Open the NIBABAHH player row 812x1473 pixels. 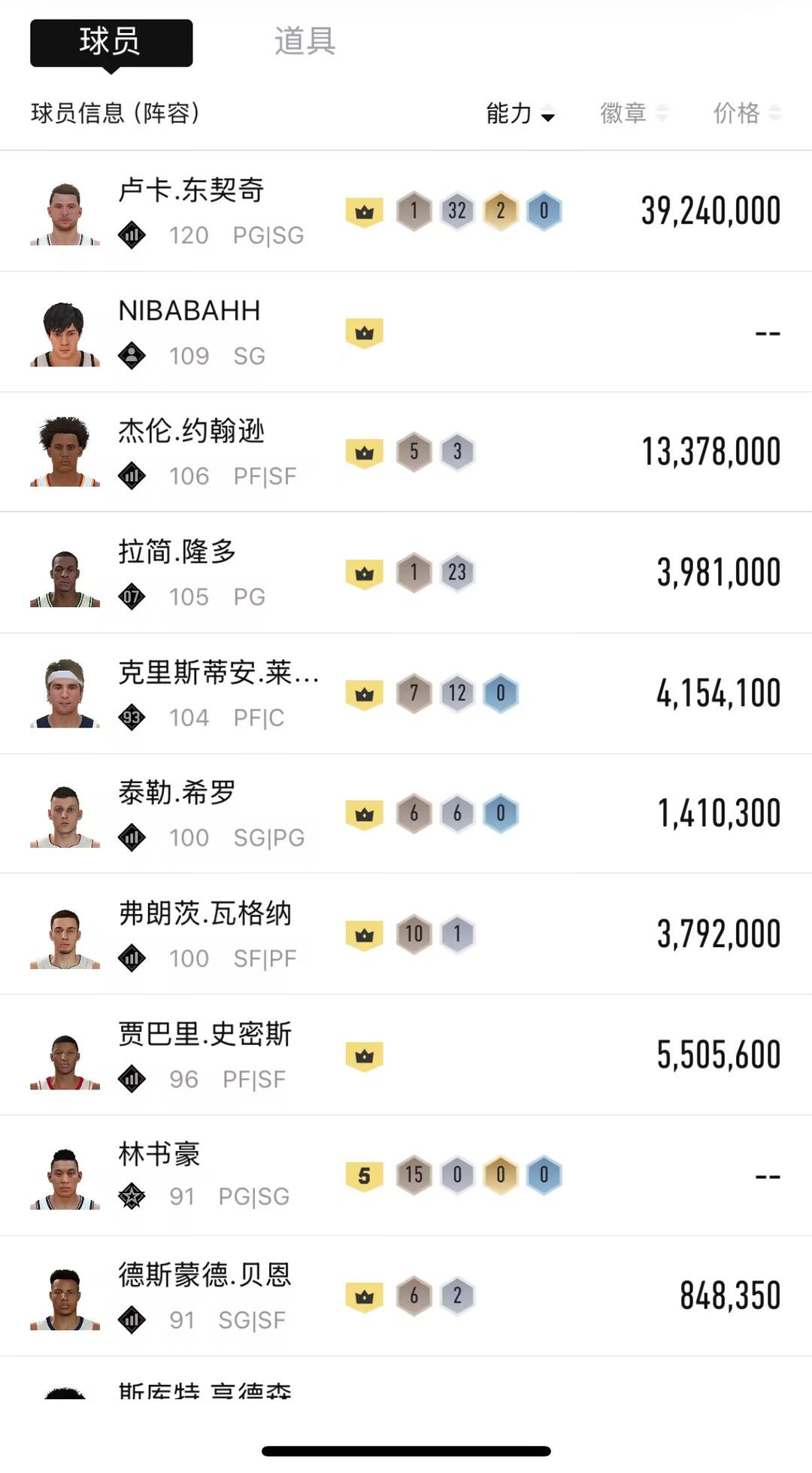pos(189,311)
